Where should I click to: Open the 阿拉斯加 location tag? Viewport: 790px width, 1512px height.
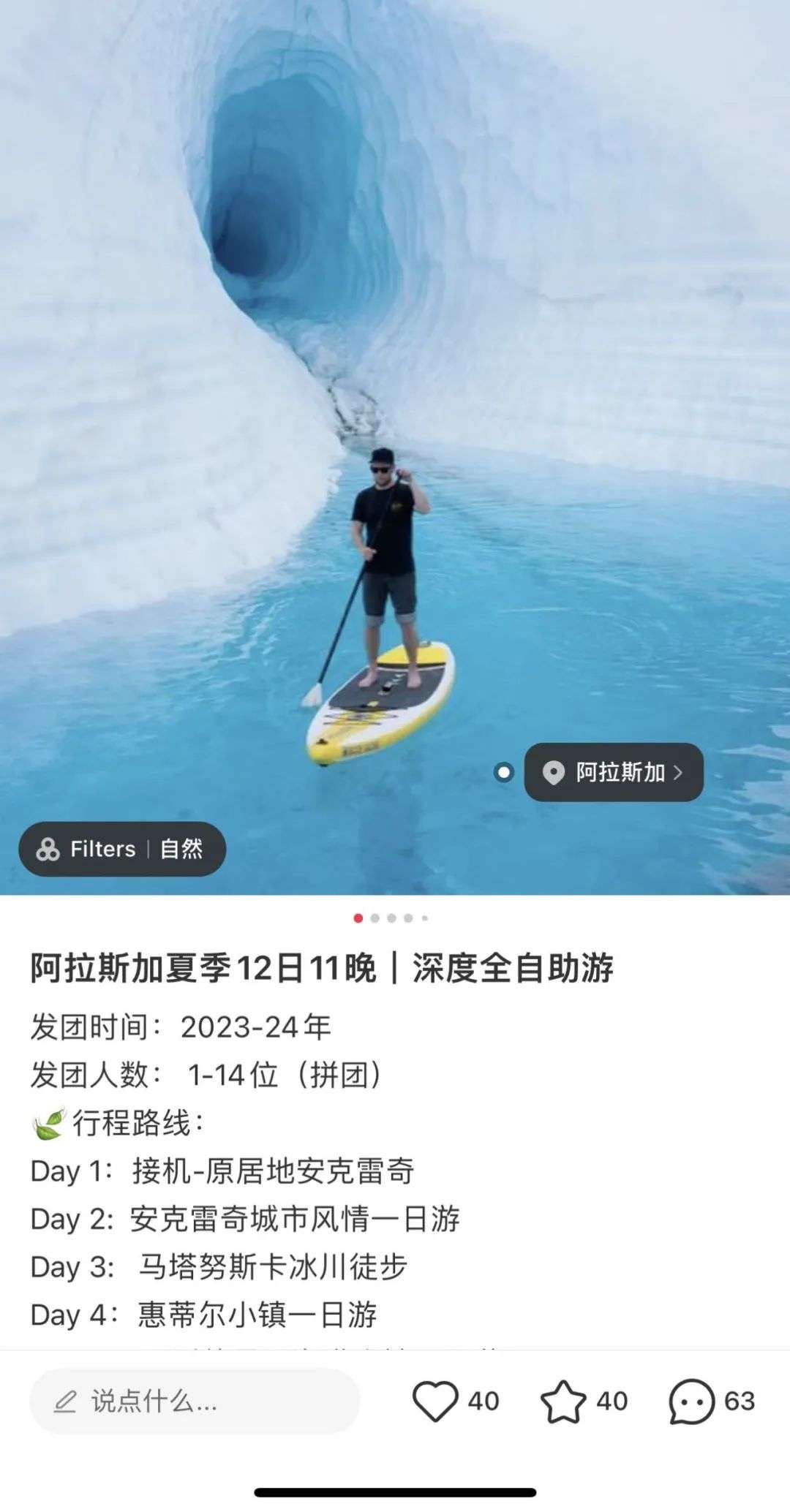click(614, 772)
